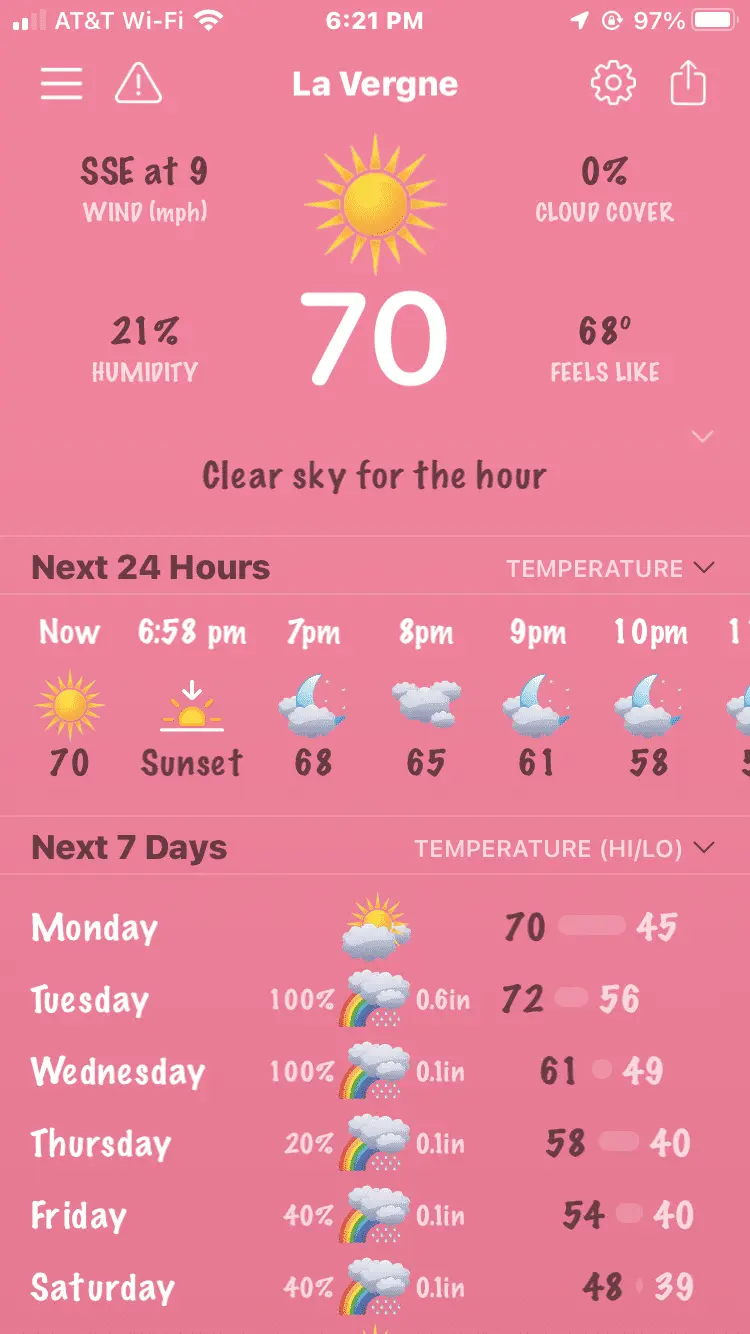Open the hamburger menu
This screenshot has width=750, height=1334.
[61, 84]
